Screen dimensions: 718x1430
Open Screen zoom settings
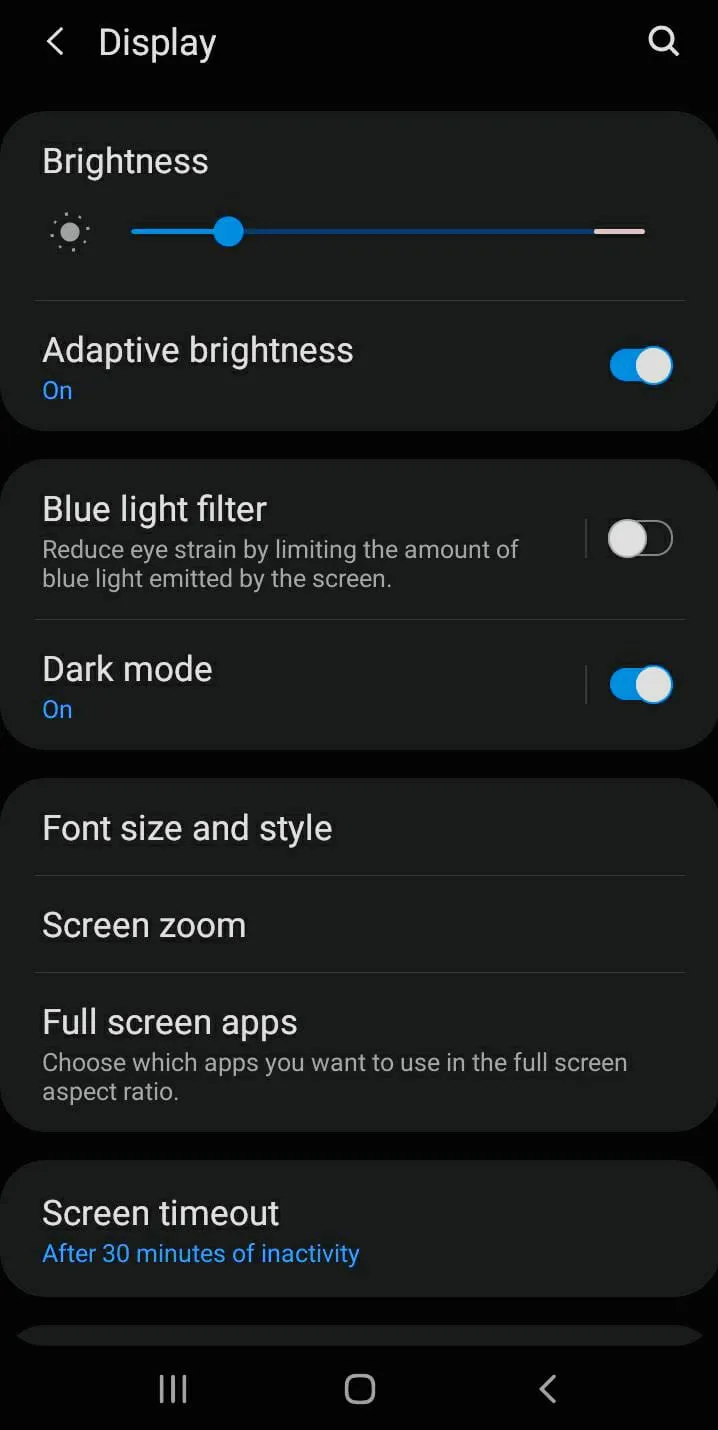point(144,925)
